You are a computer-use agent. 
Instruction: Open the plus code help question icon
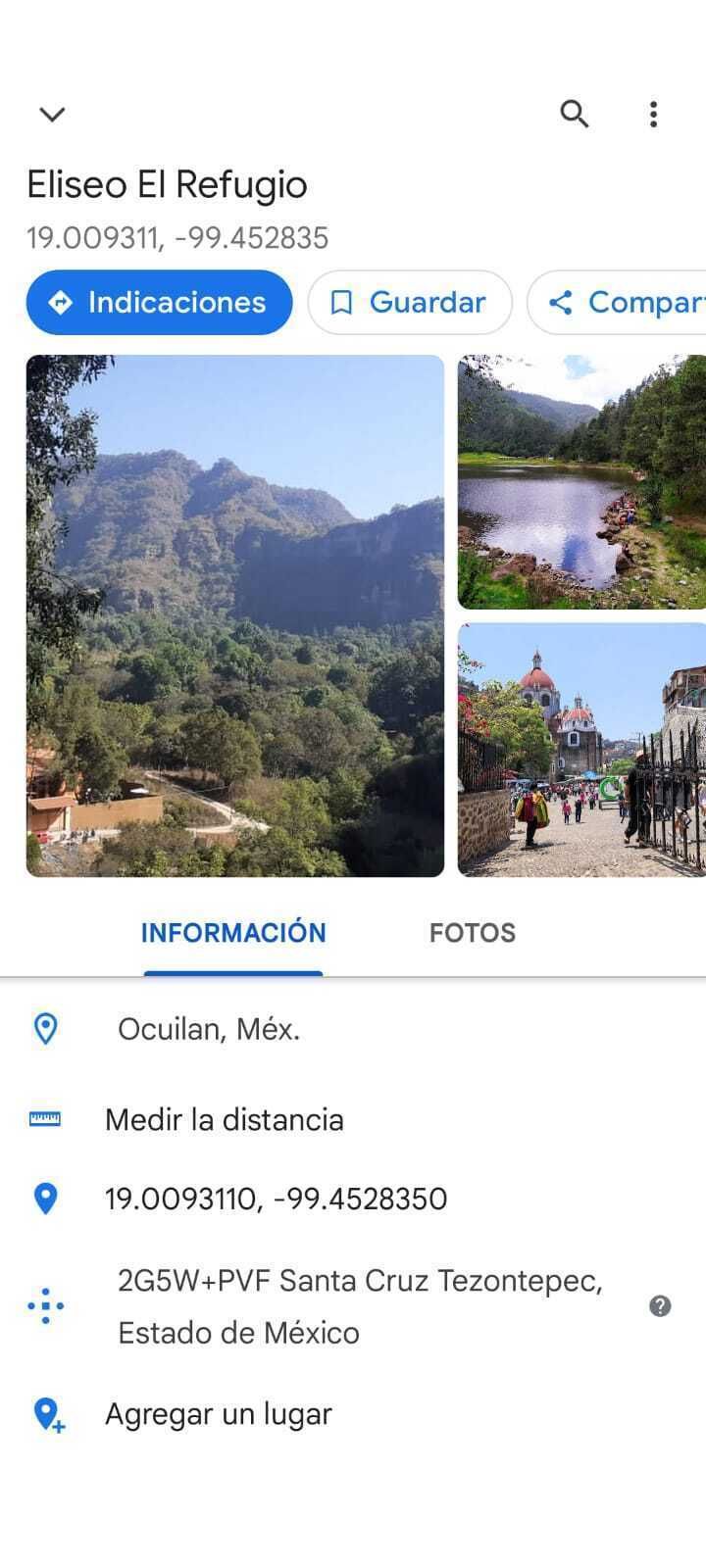(660, 1305)
